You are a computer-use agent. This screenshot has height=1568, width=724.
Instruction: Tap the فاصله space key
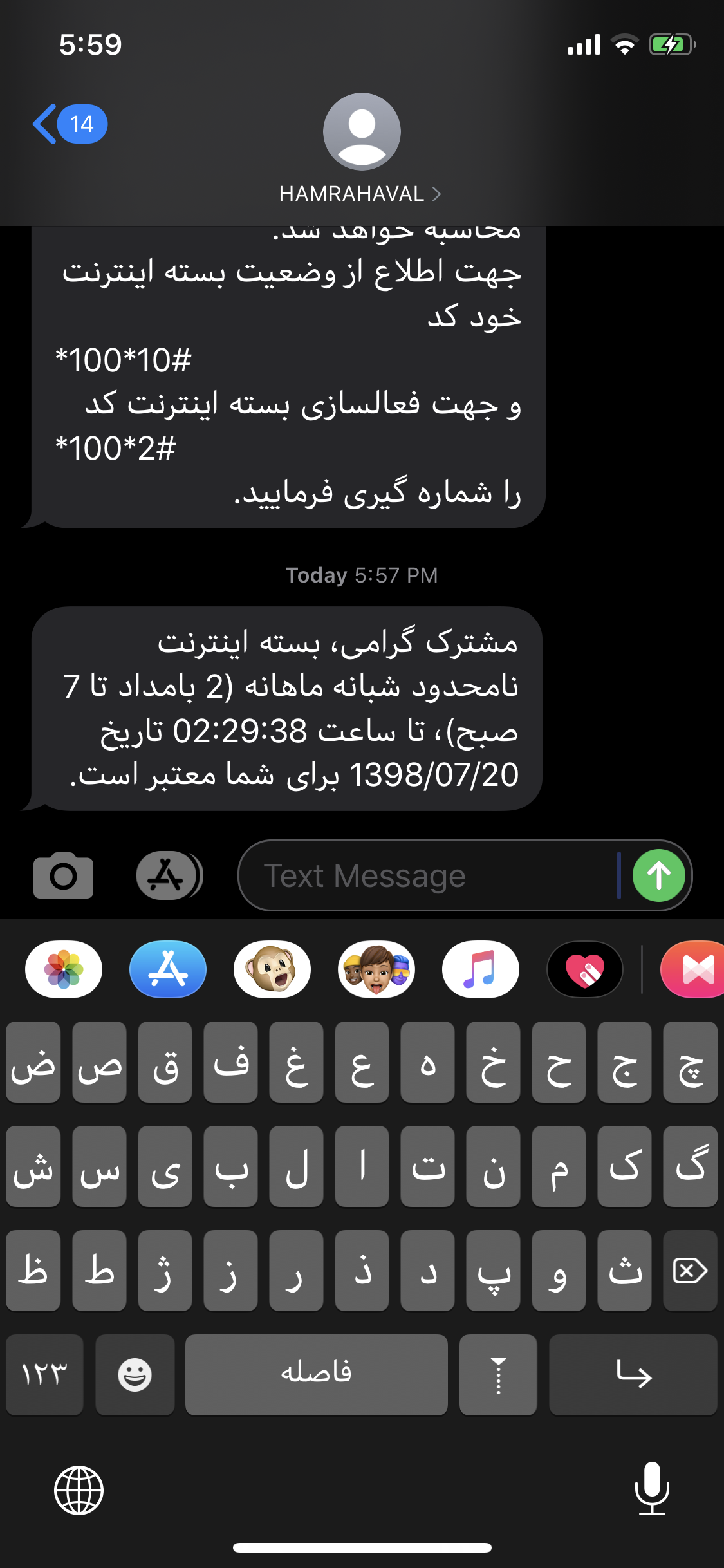pyautogui.click(x=316, y=1374)
